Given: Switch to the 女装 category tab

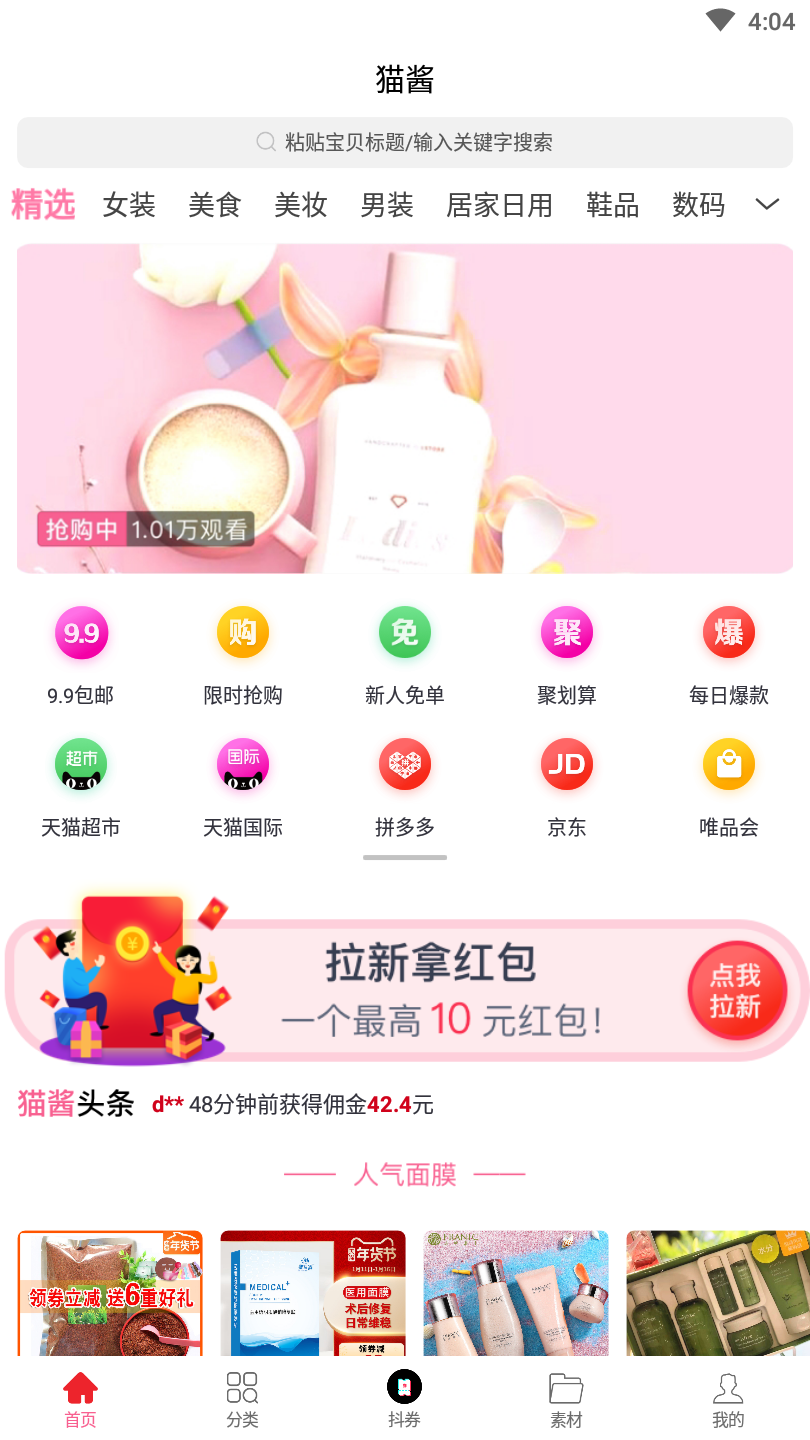Looking at the screenshot, I should [x=127, y=203].
